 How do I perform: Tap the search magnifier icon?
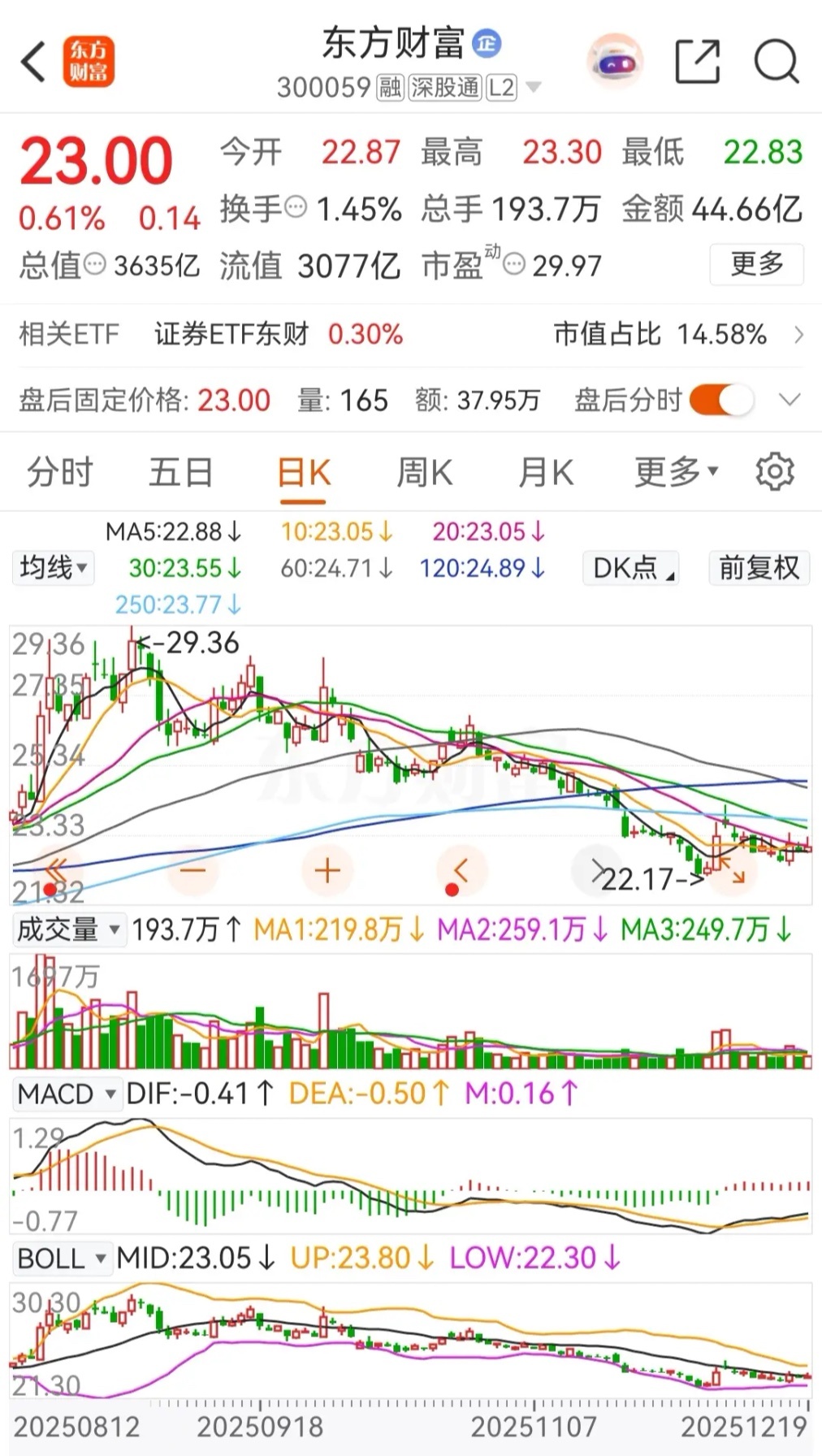pos(775,61)
